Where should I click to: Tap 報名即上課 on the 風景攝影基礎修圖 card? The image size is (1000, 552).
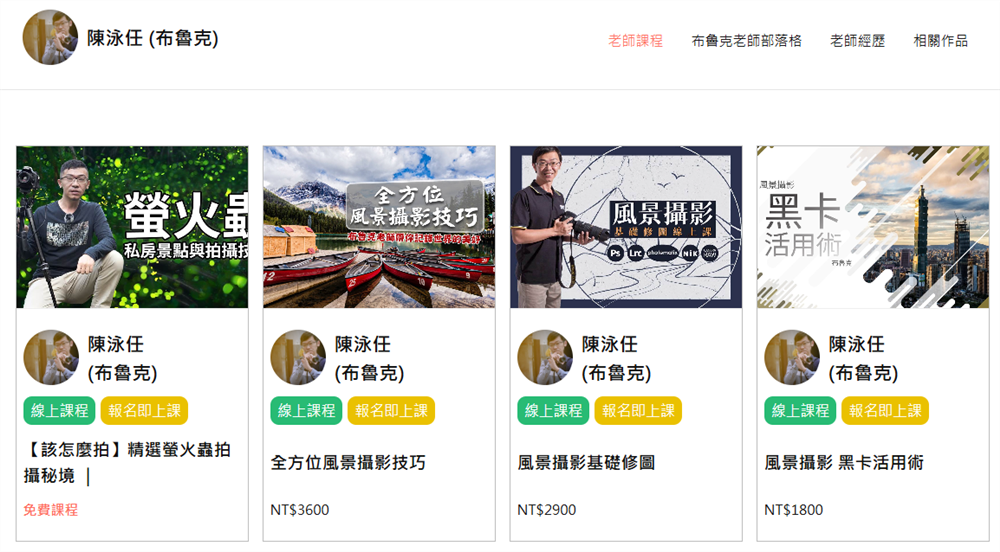pos(638,410)
